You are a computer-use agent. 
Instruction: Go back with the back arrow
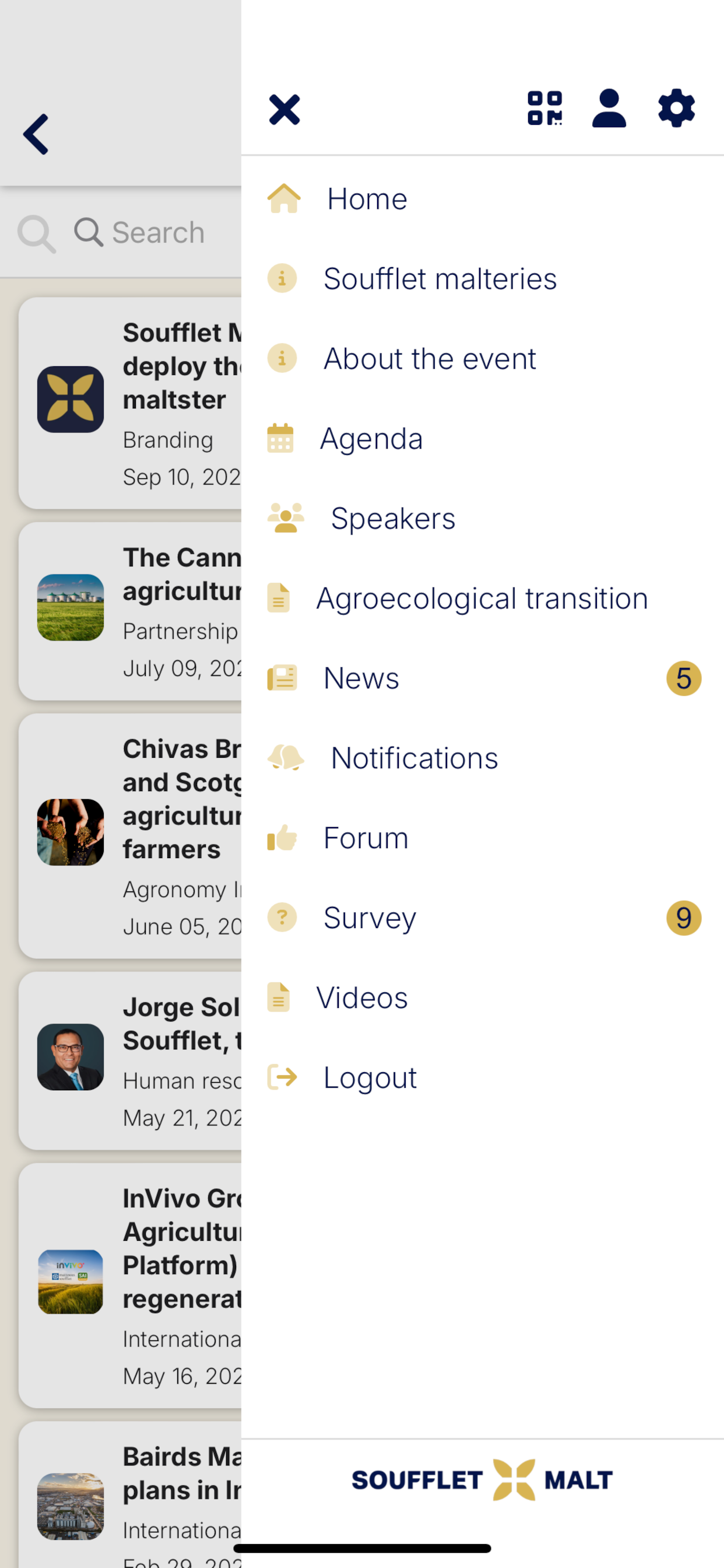tap(37, 134)
